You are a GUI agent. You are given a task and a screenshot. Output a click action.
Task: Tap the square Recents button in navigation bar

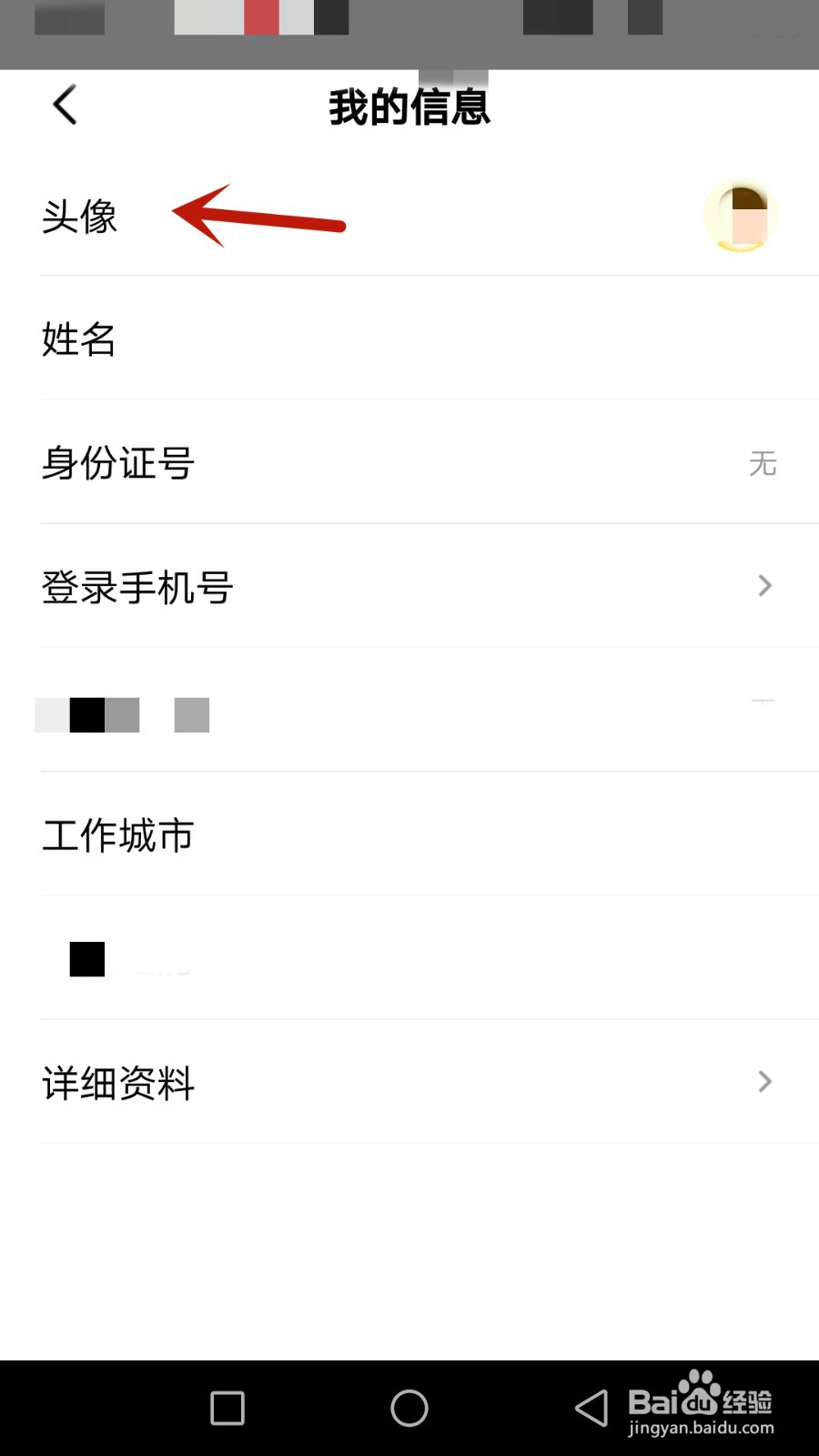point(227,1407)
